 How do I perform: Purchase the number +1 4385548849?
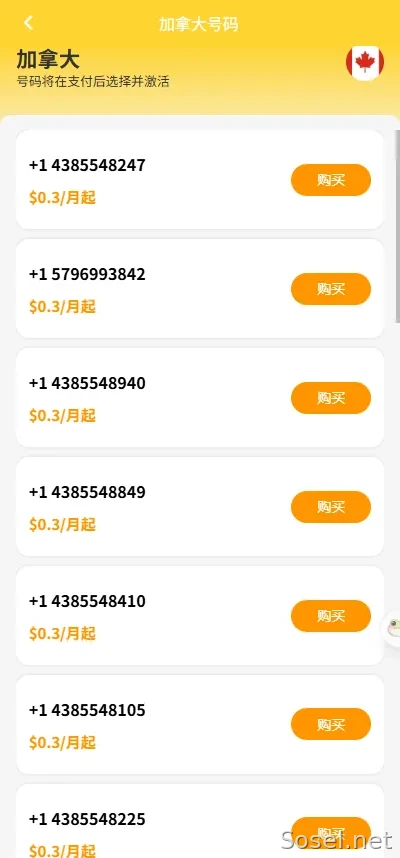tap(331, 506)
